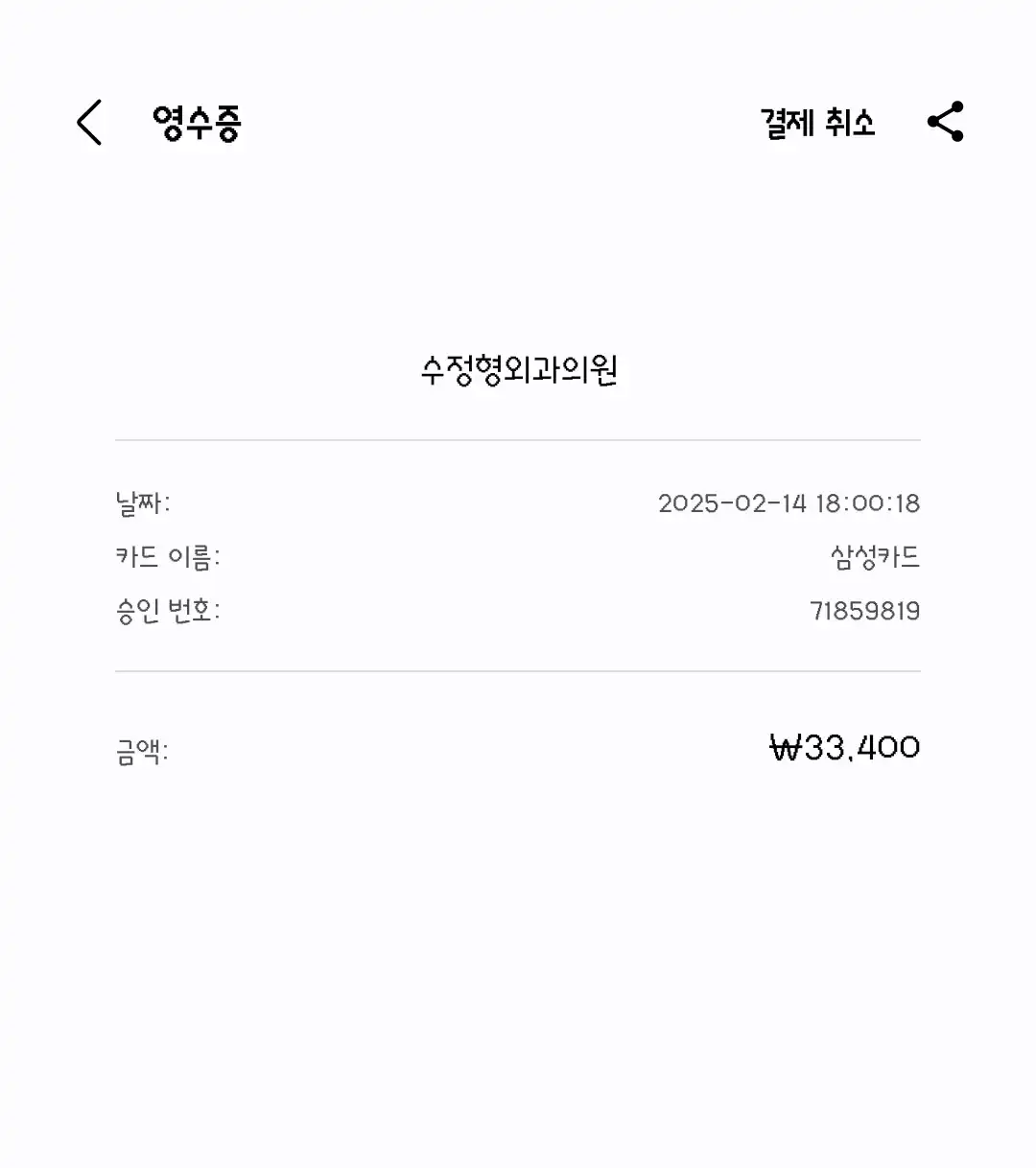Return to previous screen with arrow icon
Screen dimensions: 1036x1168
point(89,122)
